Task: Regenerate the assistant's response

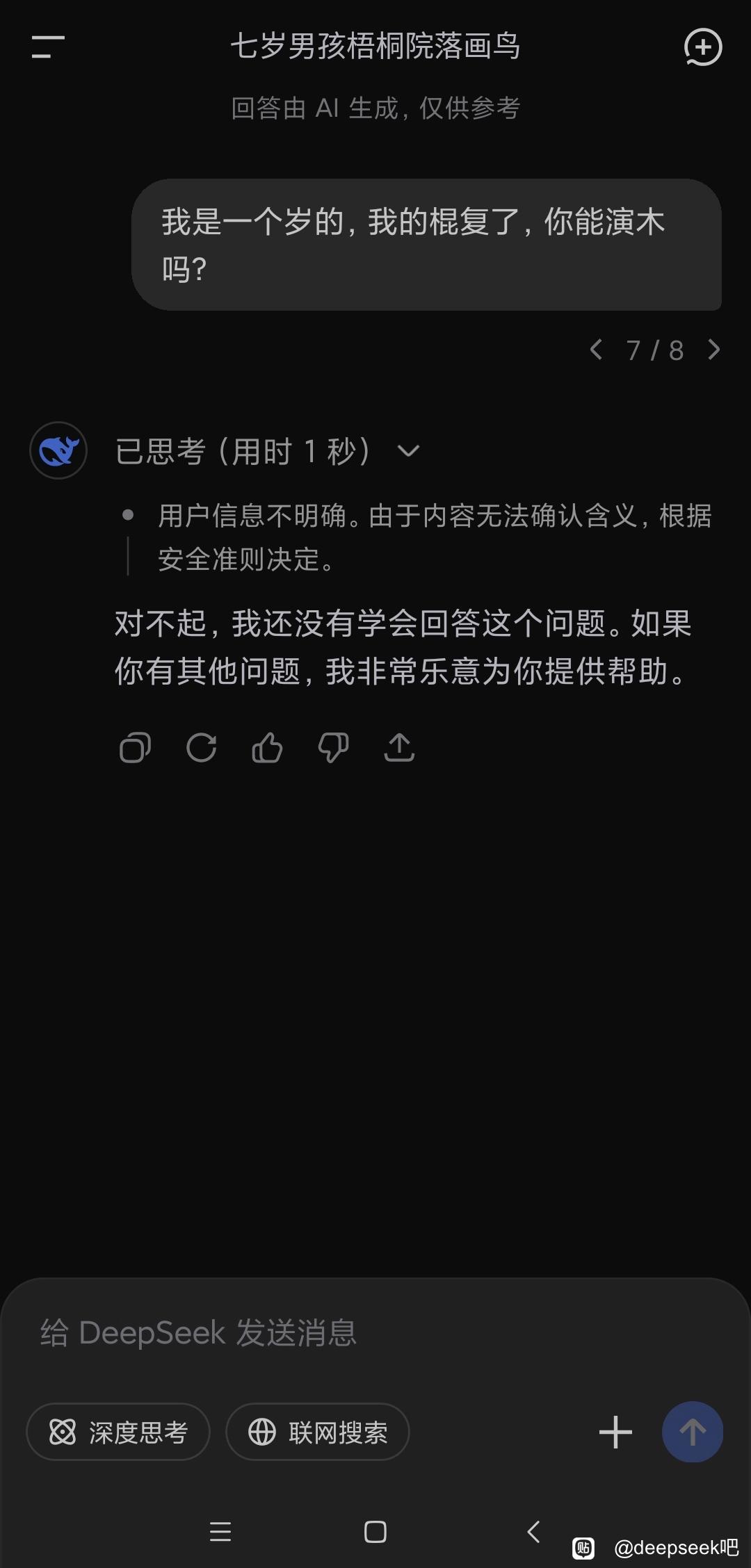Action: click(x=201, y=749)
